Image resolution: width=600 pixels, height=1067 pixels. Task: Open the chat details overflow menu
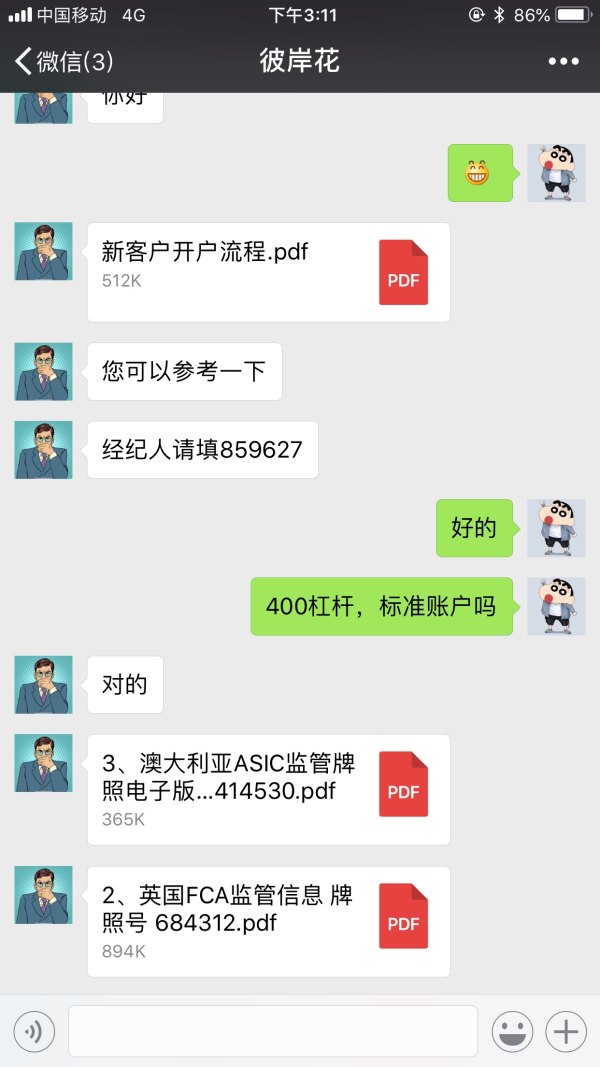tap(563, 61)
